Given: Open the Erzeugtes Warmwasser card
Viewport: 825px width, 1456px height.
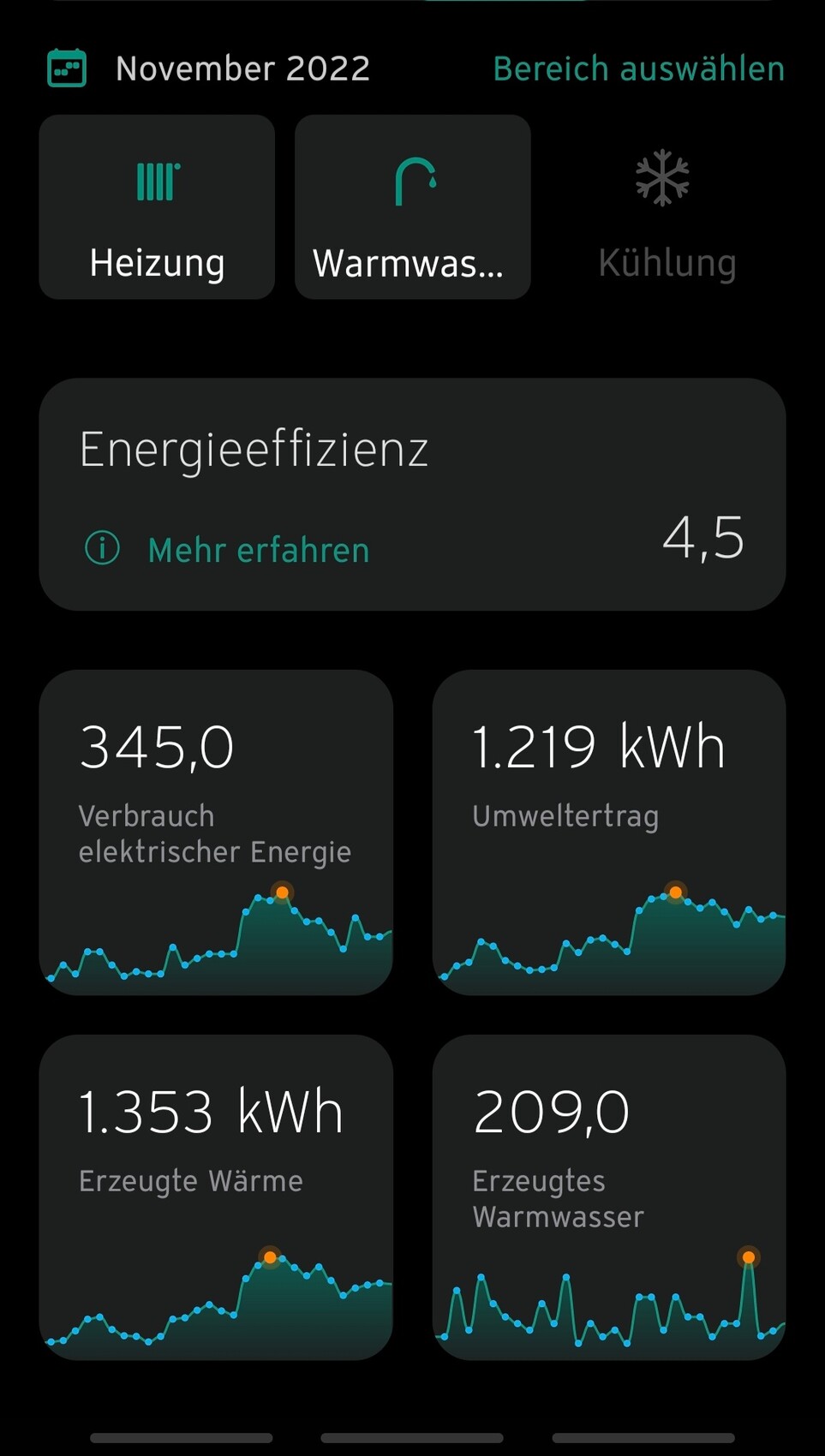Looking at the screenshot, I should [608, 1196].
